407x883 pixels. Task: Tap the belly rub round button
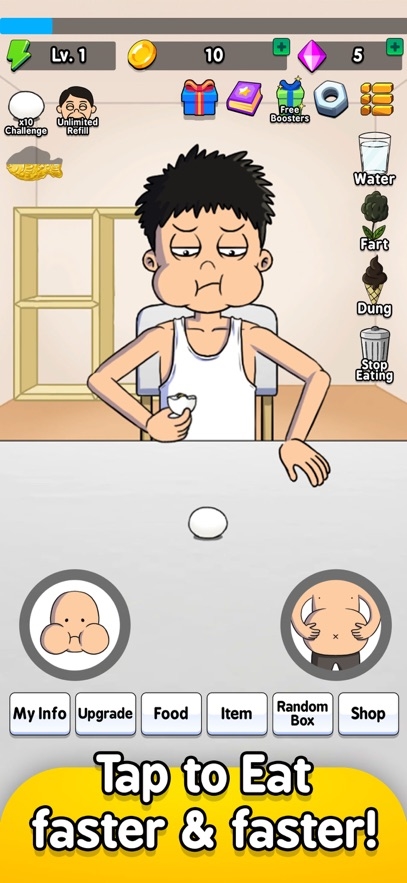[x=336, y=625]
